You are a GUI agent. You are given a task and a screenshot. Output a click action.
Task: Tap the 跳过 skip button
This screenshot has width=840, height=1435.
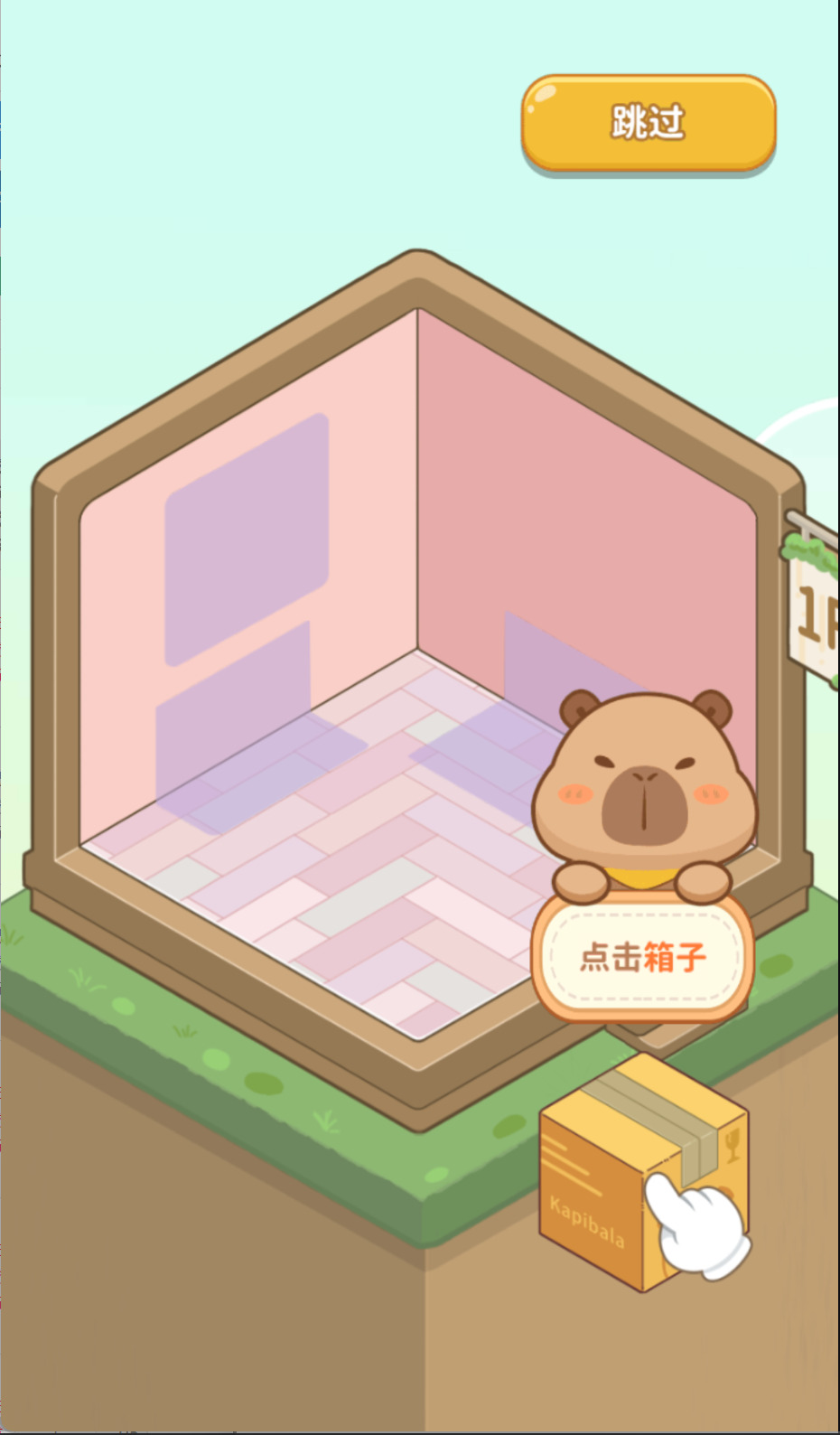click(648, 123)
